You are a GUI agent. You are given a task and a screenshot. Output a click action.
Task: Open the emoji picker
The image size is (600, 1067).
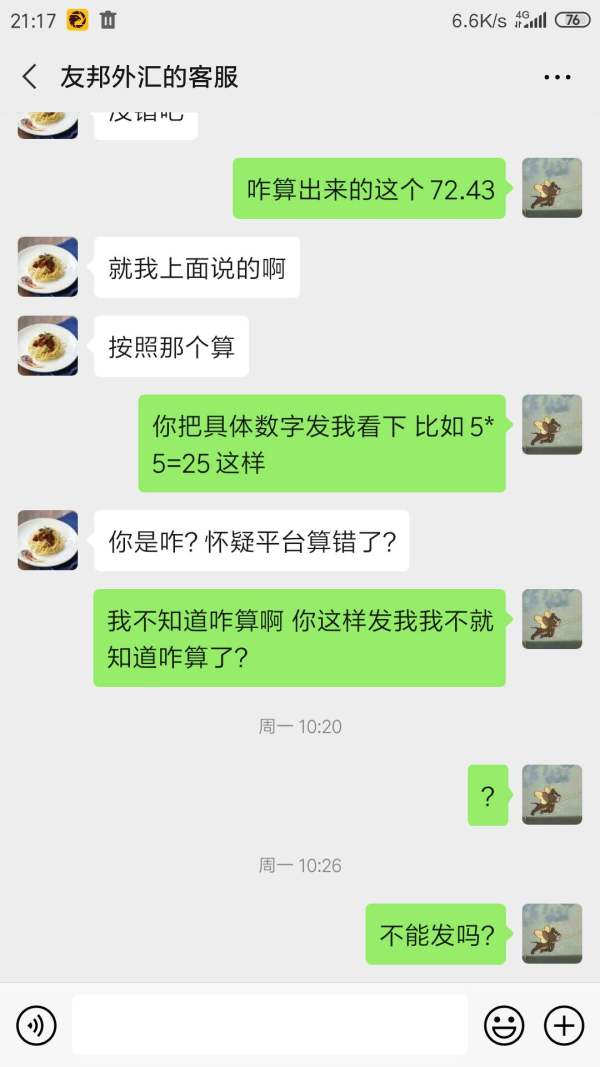click(504, 1025)
